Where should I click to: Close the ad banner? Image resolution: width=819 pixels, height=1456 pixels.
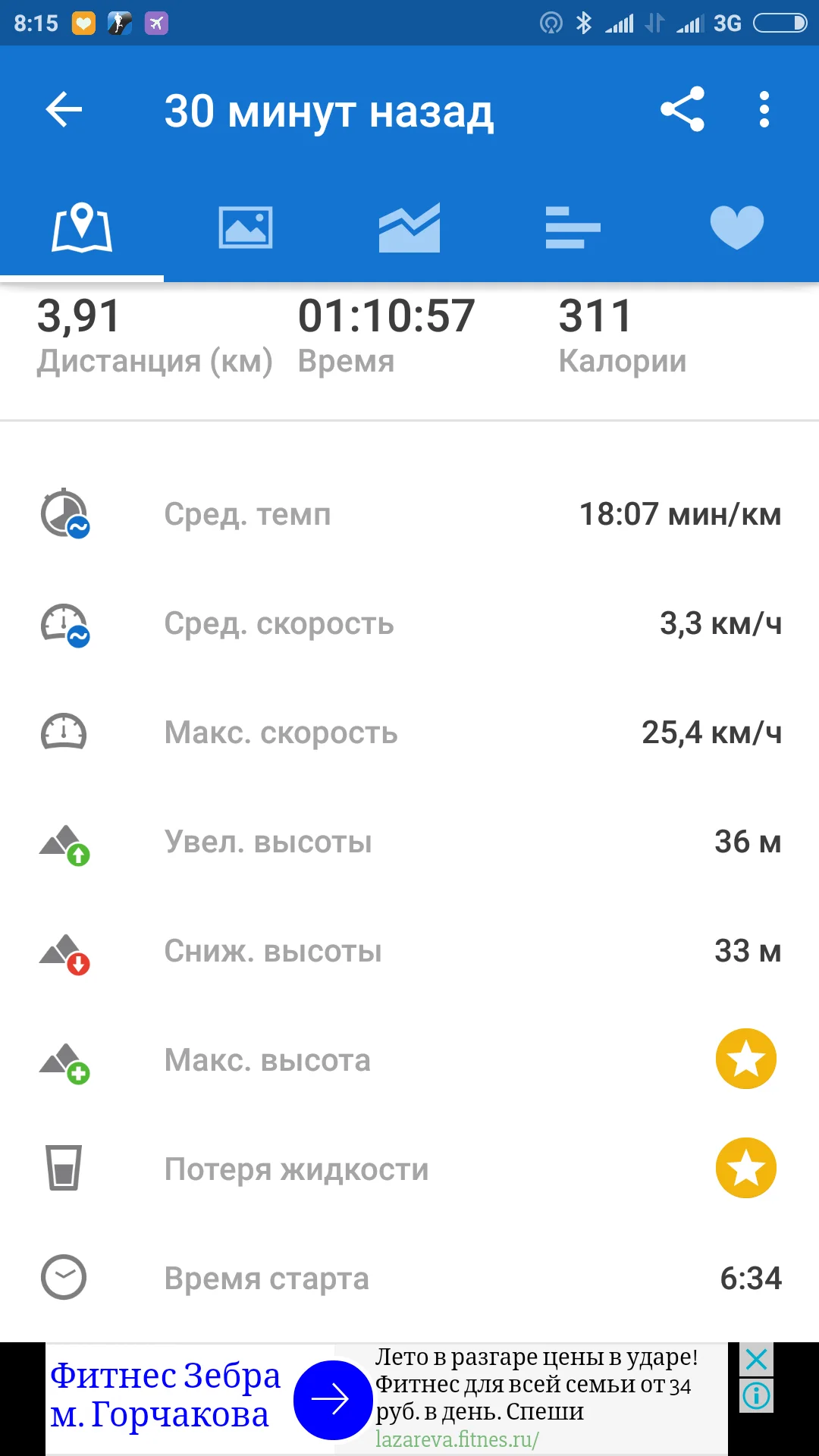[x=756, y=1360]
